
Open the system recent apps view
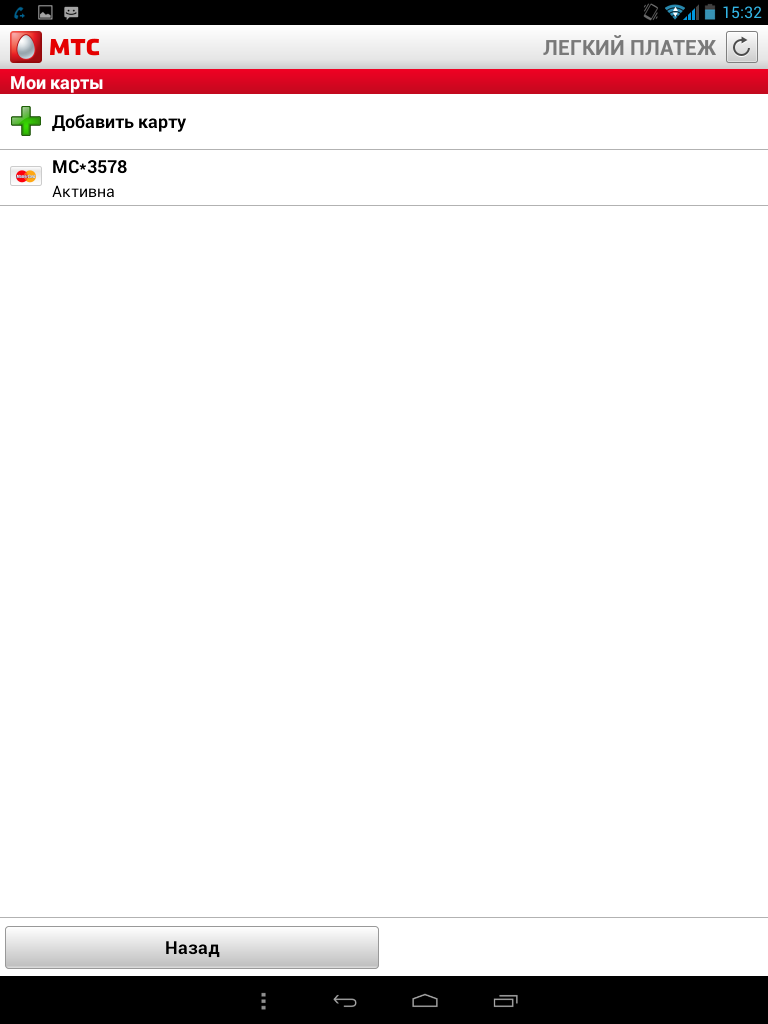(506, 1000)
